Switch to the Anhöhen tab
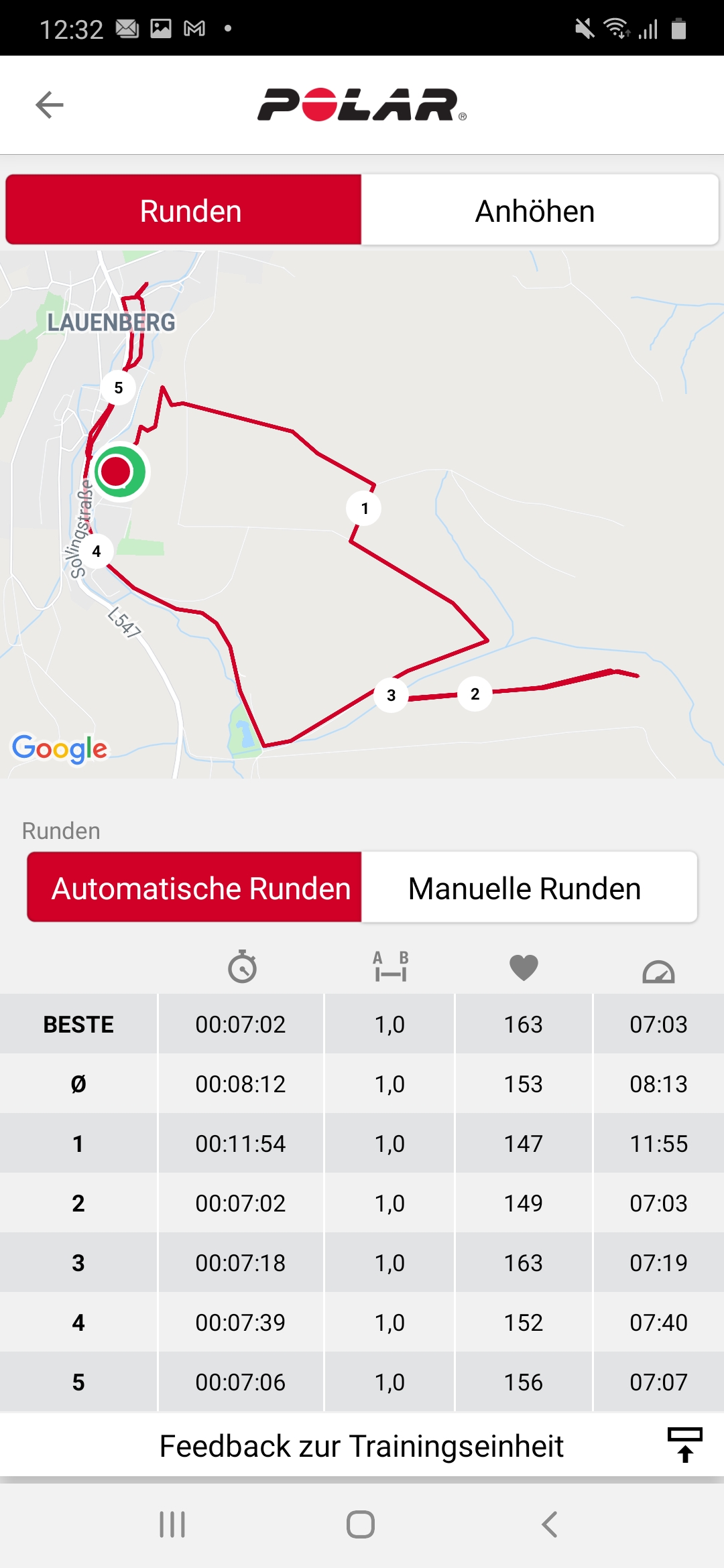This screenshot has width=724, height=1568. [x=540, y=210]
